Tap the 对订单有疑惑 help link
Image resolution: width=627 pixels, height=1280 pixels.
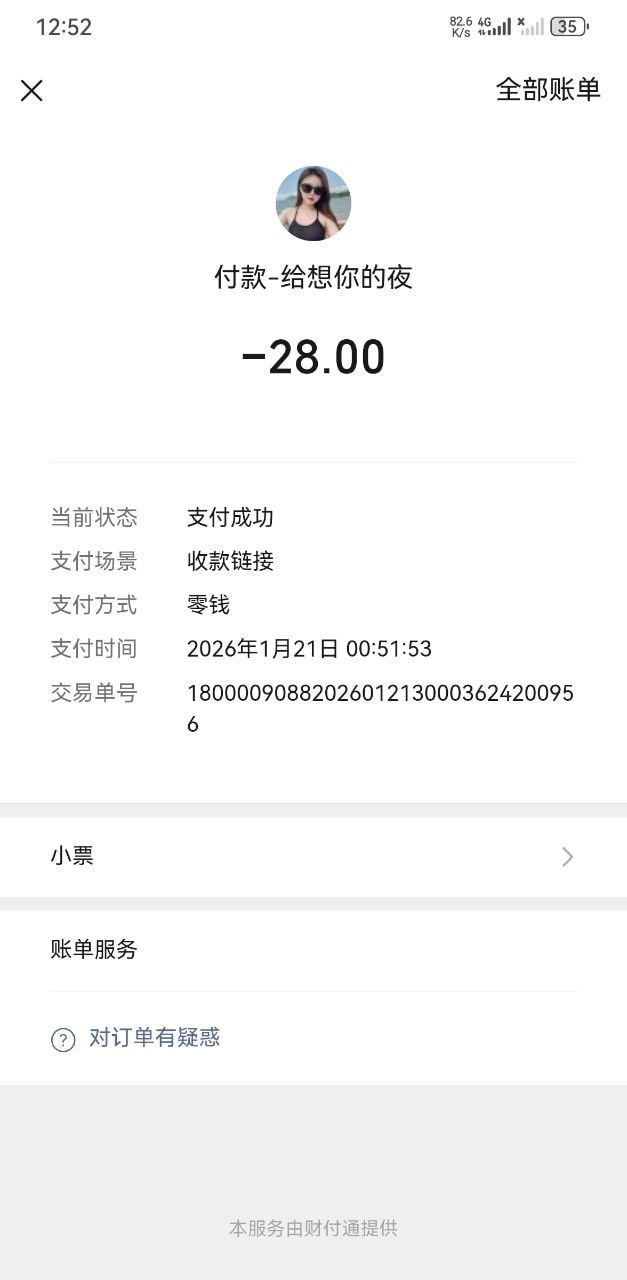click(x=154, y=1038)
